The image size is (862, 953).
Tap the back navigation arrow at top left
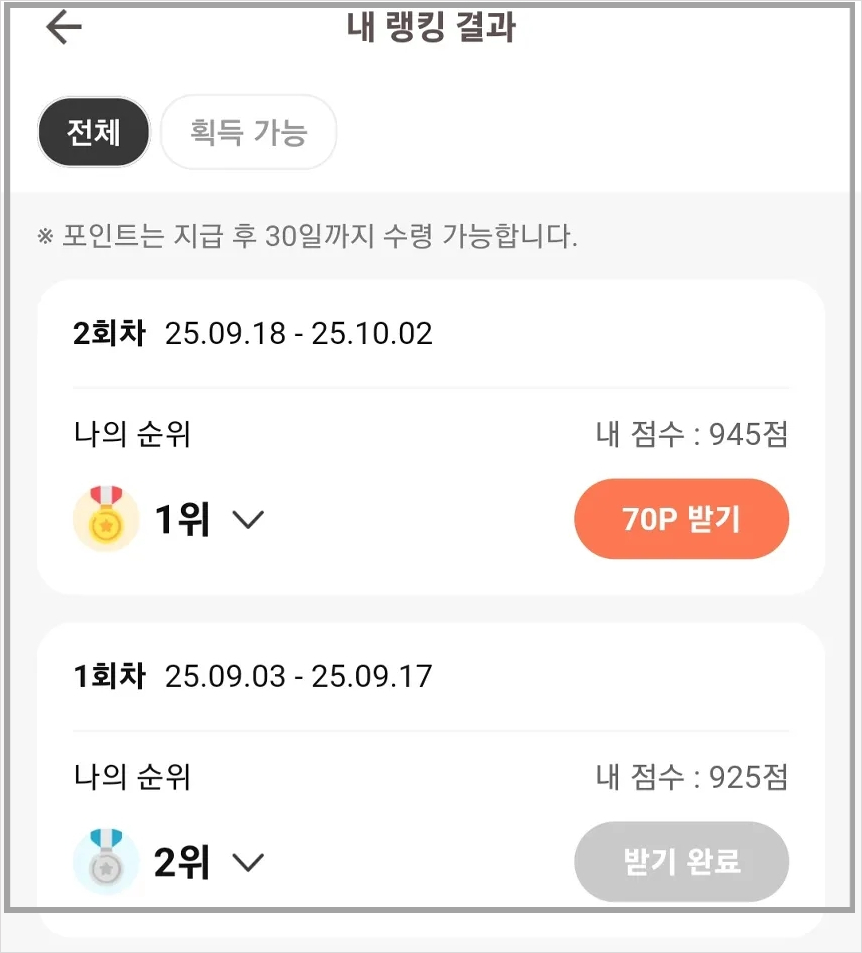click(x=63, y=26)
